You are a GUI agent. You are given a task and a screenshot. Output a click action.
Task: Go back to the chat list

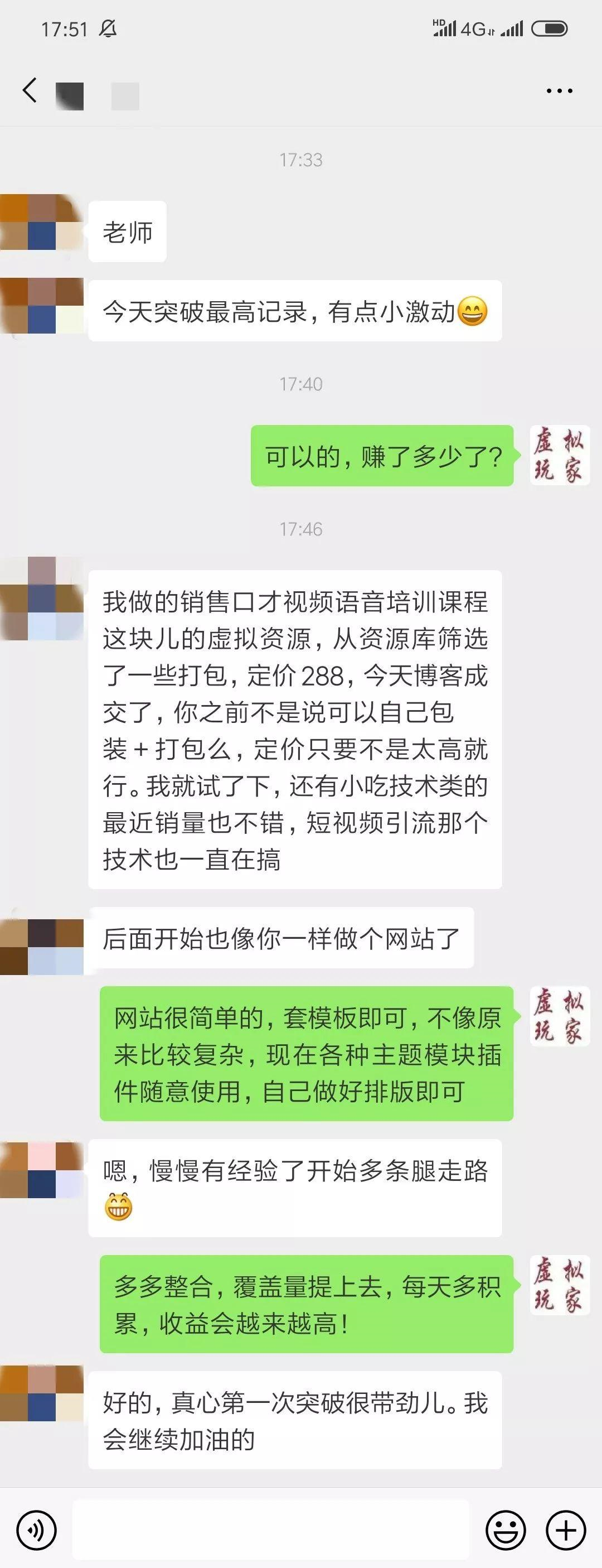point(29,91)
